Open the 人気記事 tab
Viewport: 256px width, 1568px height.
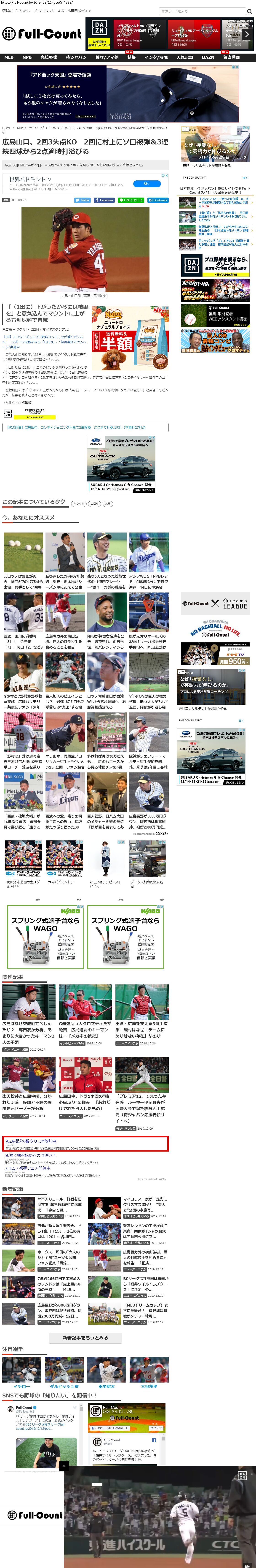[x=185, y=57]
